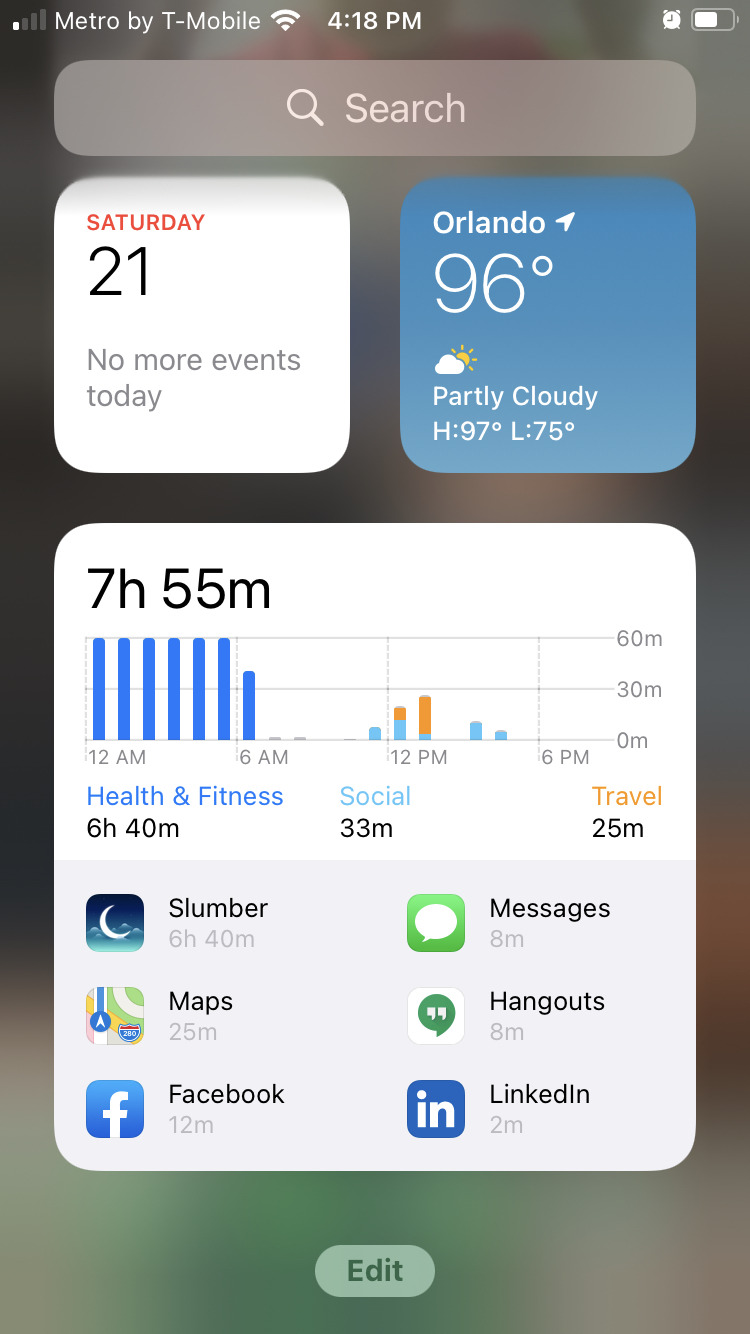Open the Screen Time widget showing 7h 55m
750x1334 pixels.
click(375, 690)
